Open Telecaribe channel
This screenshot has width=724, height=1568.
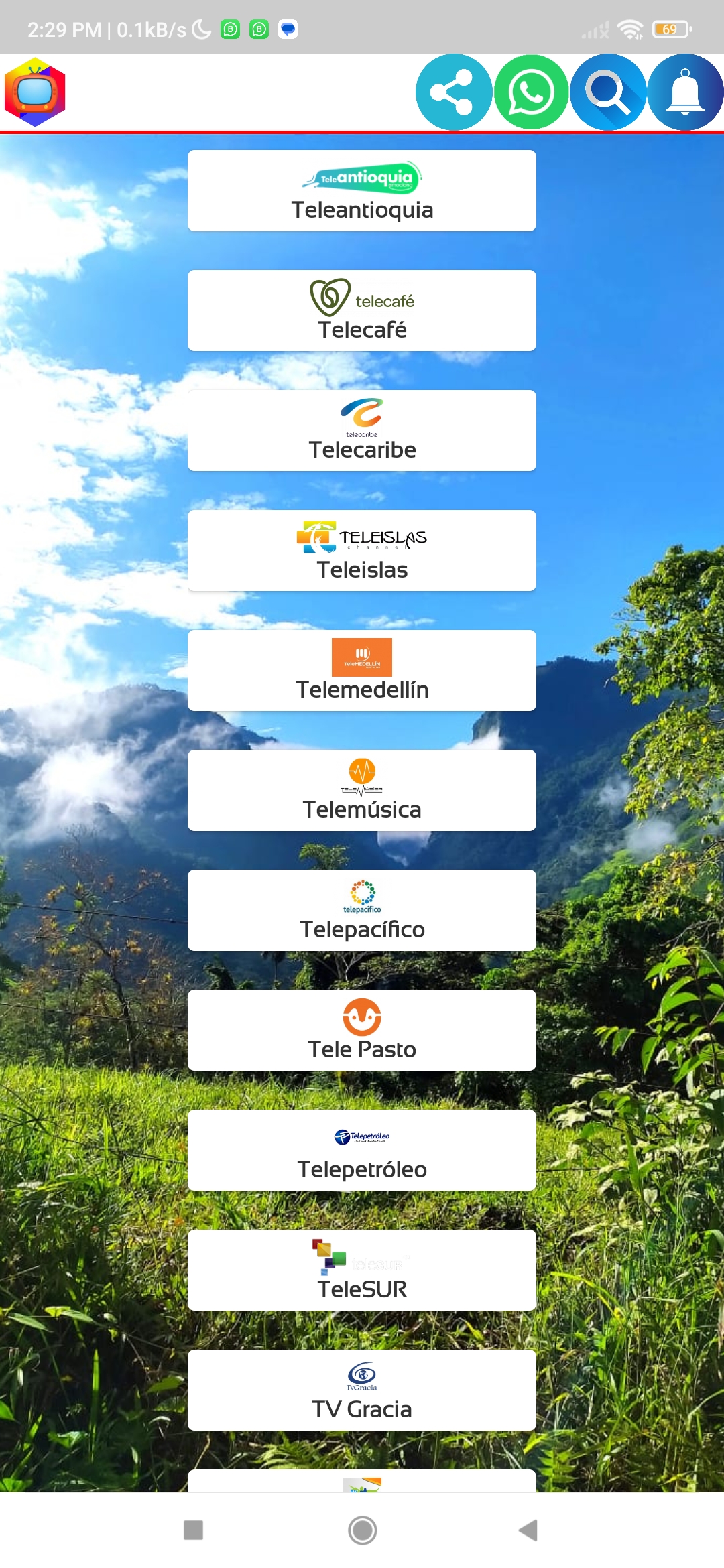[x=362, y=431]
